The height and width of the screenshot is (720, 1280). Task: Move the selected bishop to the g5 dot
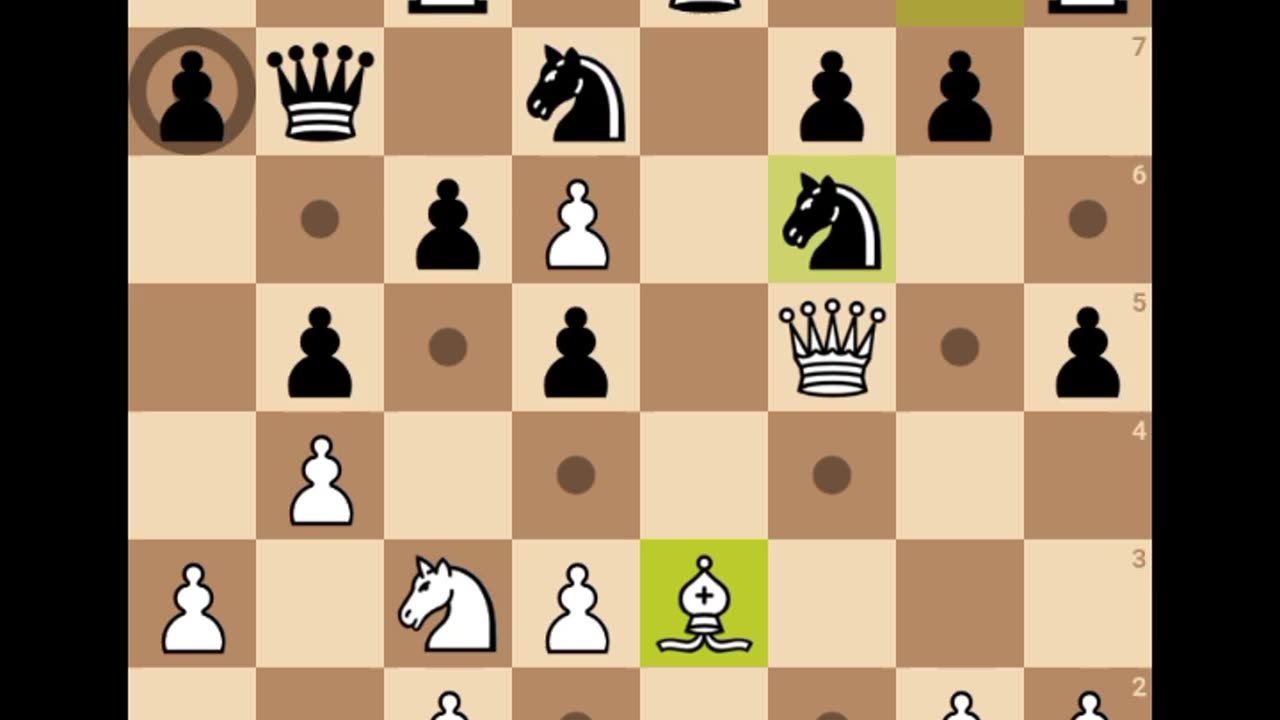(x=960, y=347)
